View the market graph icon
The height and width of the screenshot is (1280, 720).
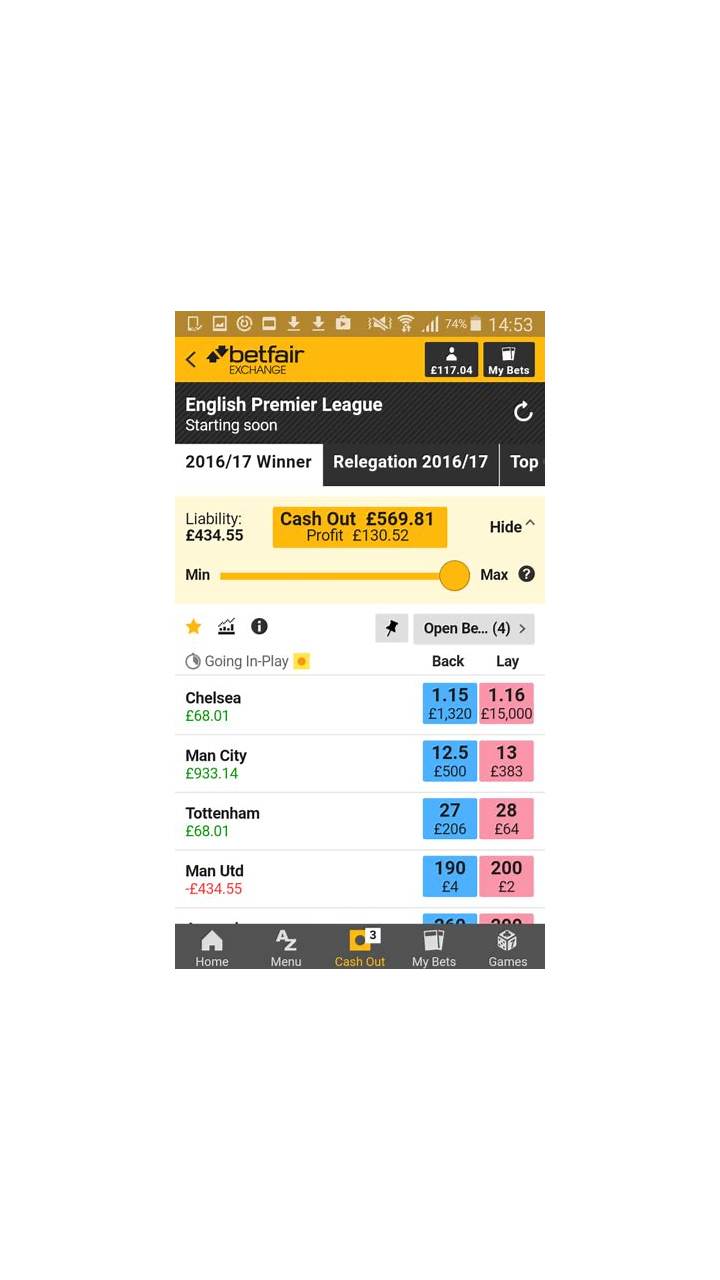click(227, 627)
